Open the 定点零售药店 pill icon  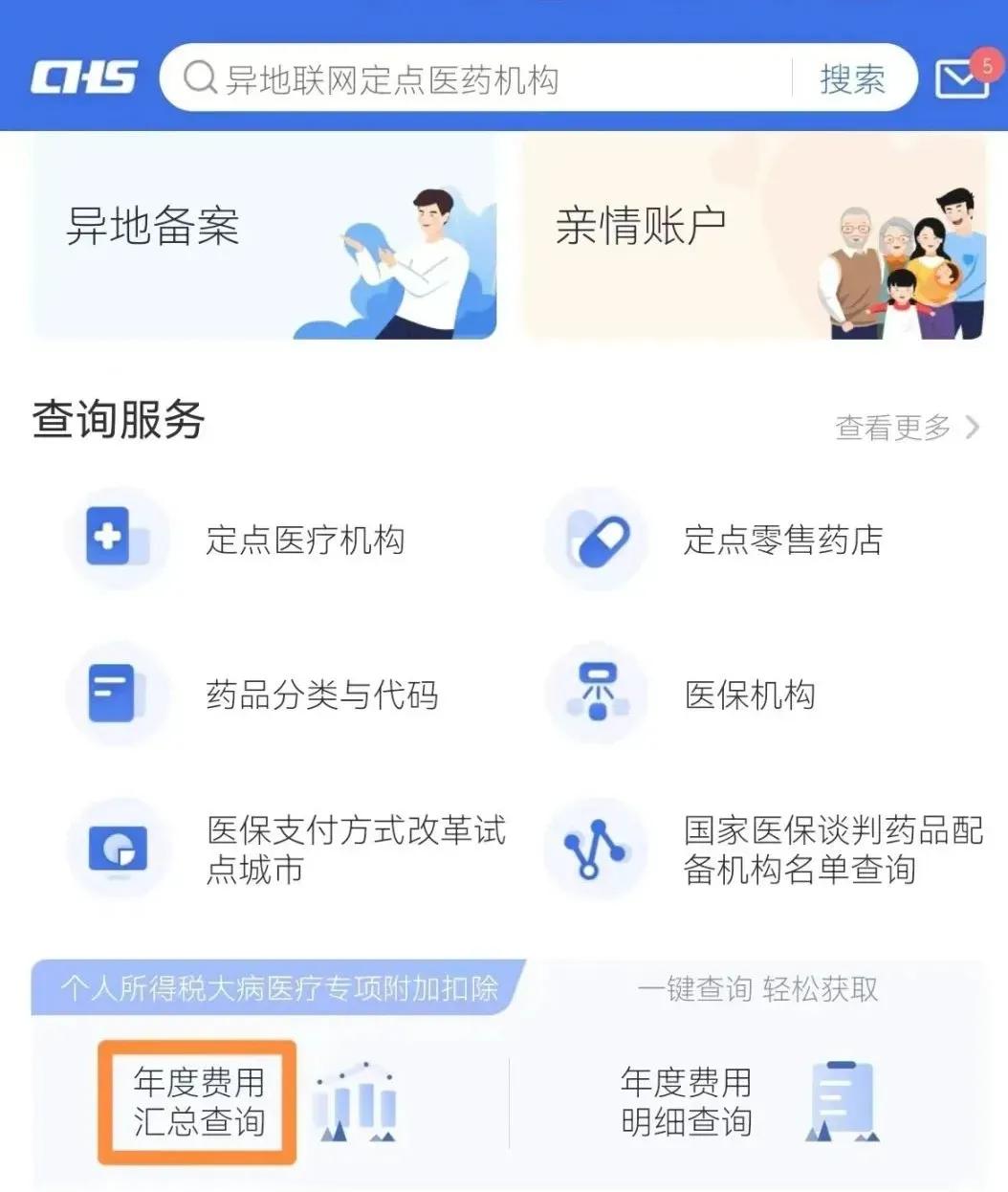(x=595, y=539)
